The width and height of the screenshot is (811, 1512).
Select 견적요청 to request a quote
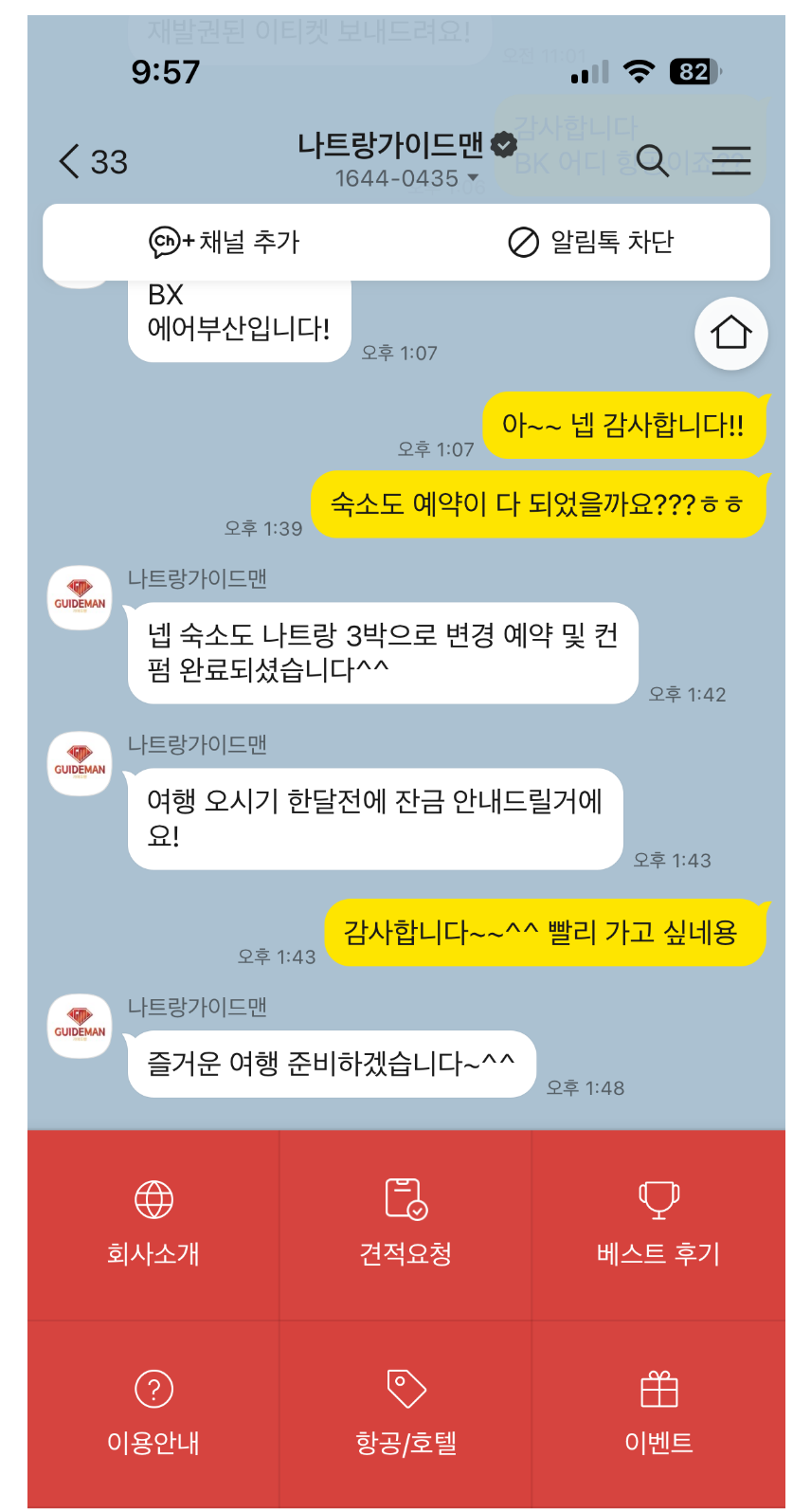tap(405, 1223)
